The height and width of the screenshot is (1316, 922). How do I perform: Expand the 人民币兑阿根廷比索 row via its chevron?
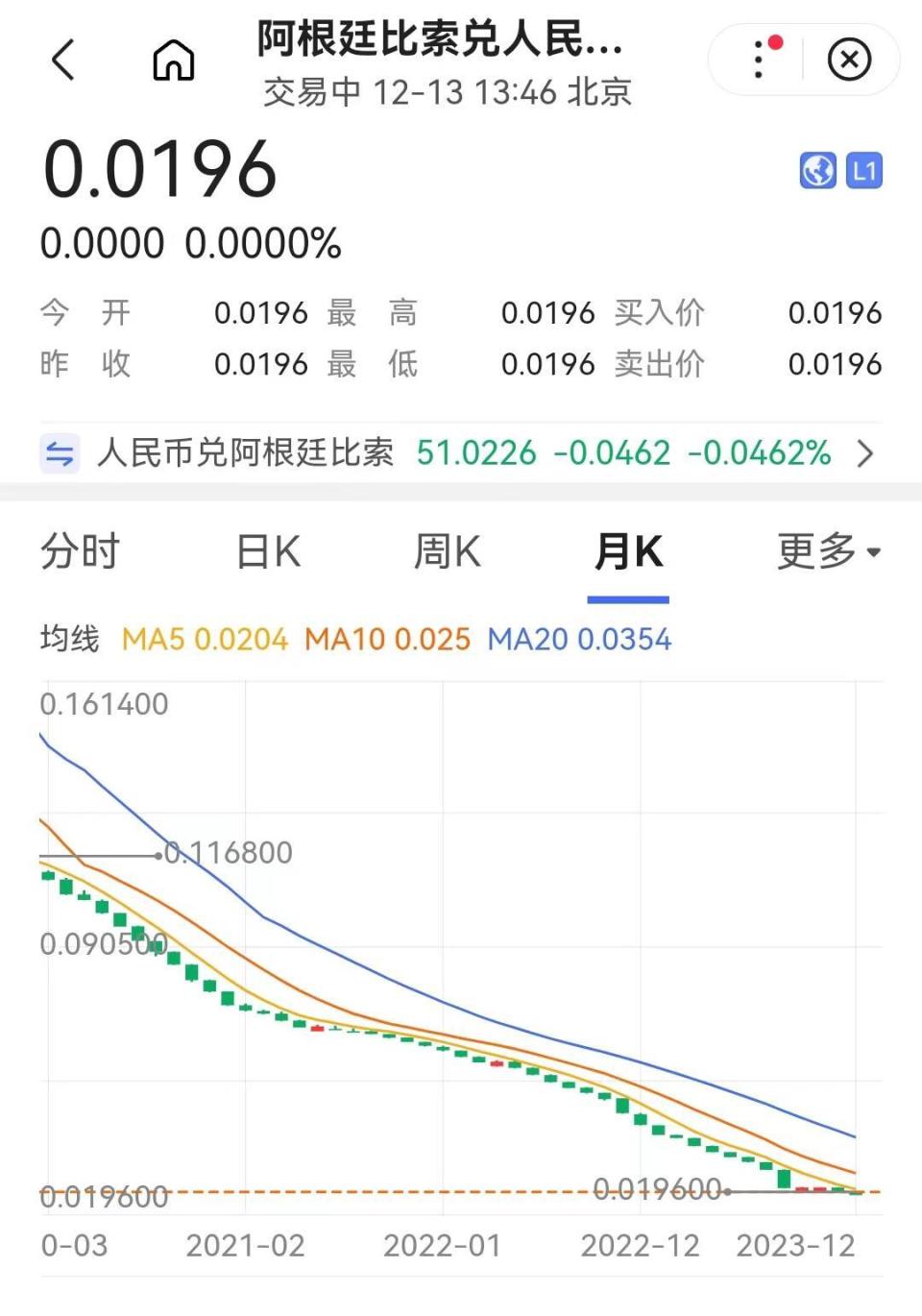[865, 453]
